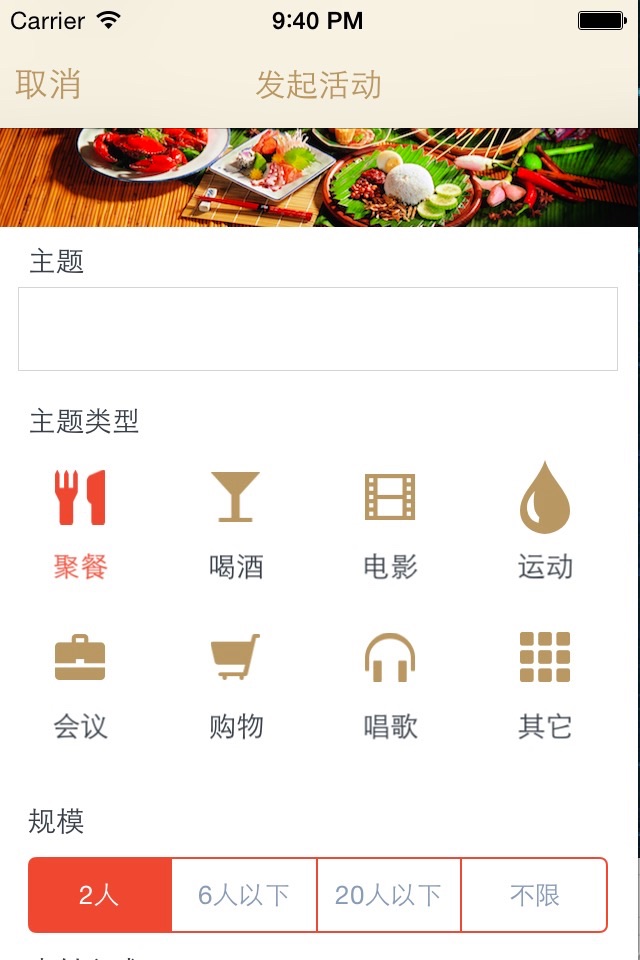The height and width of the screenshot is (960, 640).
Task: Focus the 主题 text input field
Action: tap(318, 329)
